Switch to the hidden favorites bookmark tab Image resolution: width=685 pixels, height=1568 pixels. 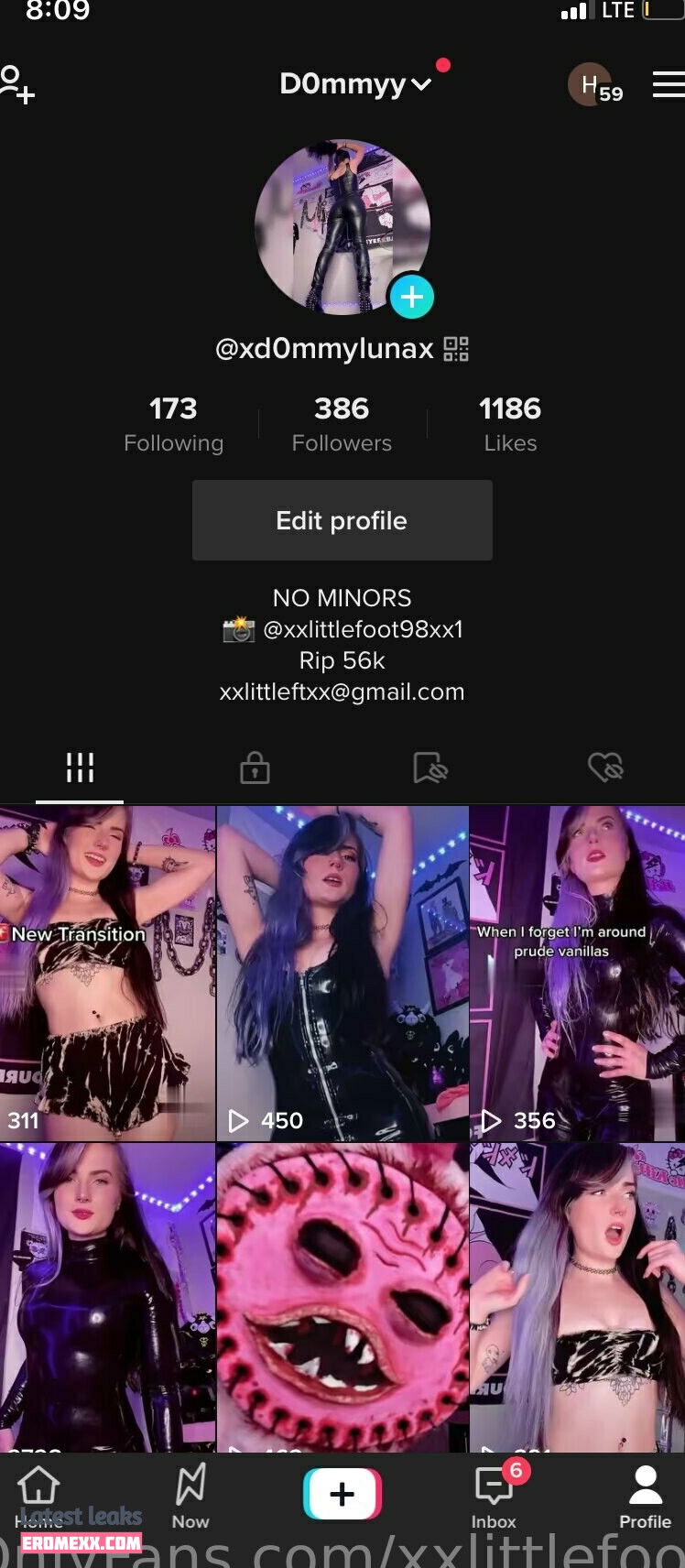[429, 768]
